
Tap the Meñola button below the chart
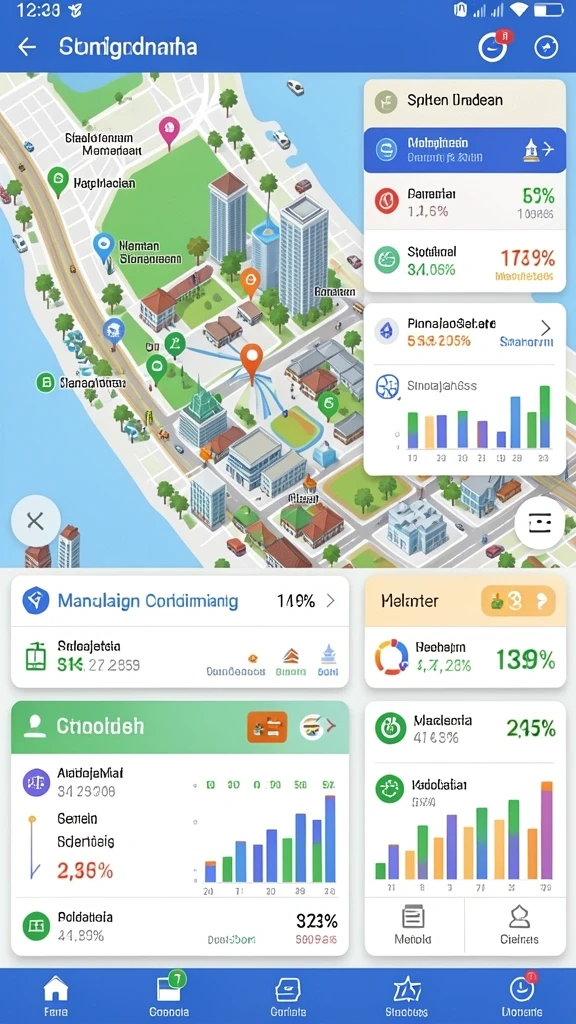[413, 926]
